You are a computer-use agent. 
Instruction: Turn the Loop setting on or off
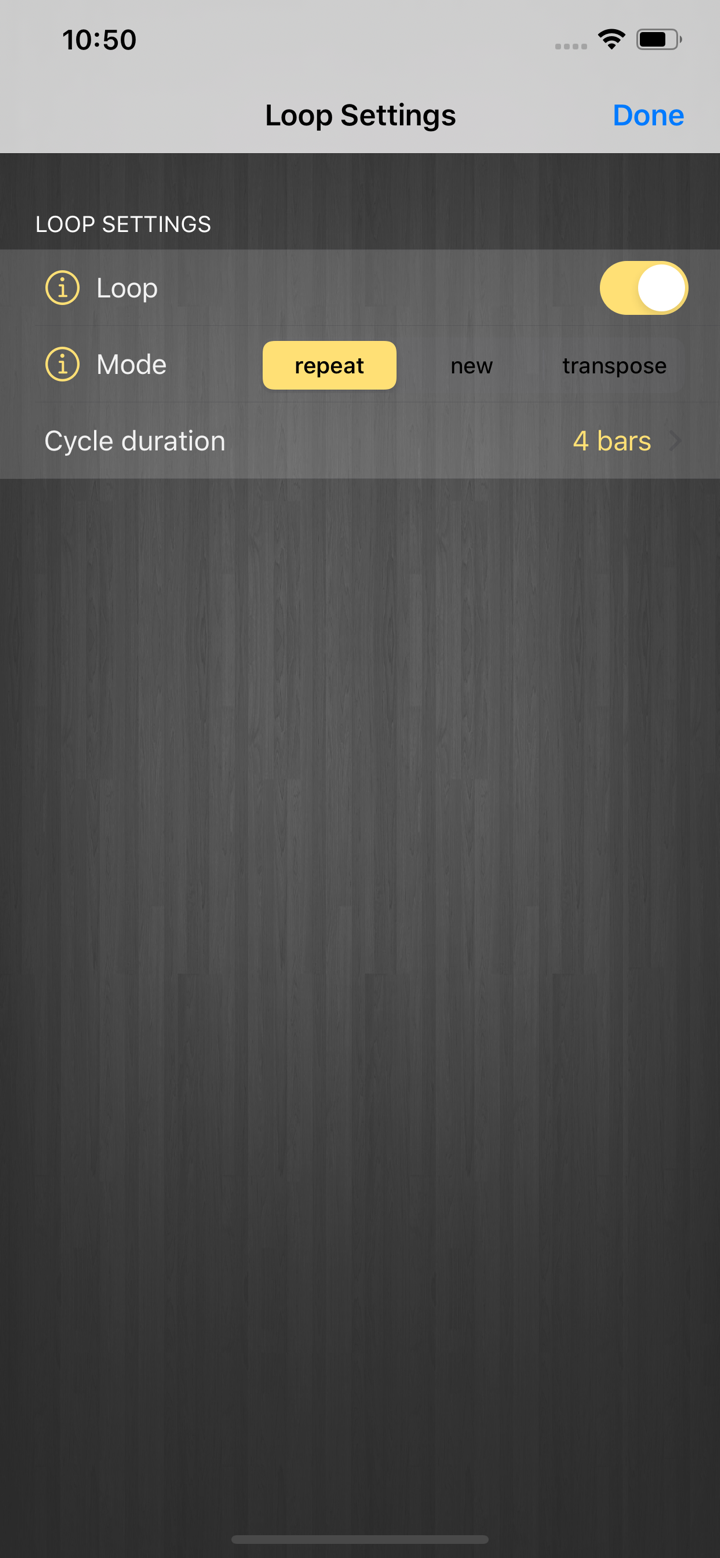(x=644, y=287)
